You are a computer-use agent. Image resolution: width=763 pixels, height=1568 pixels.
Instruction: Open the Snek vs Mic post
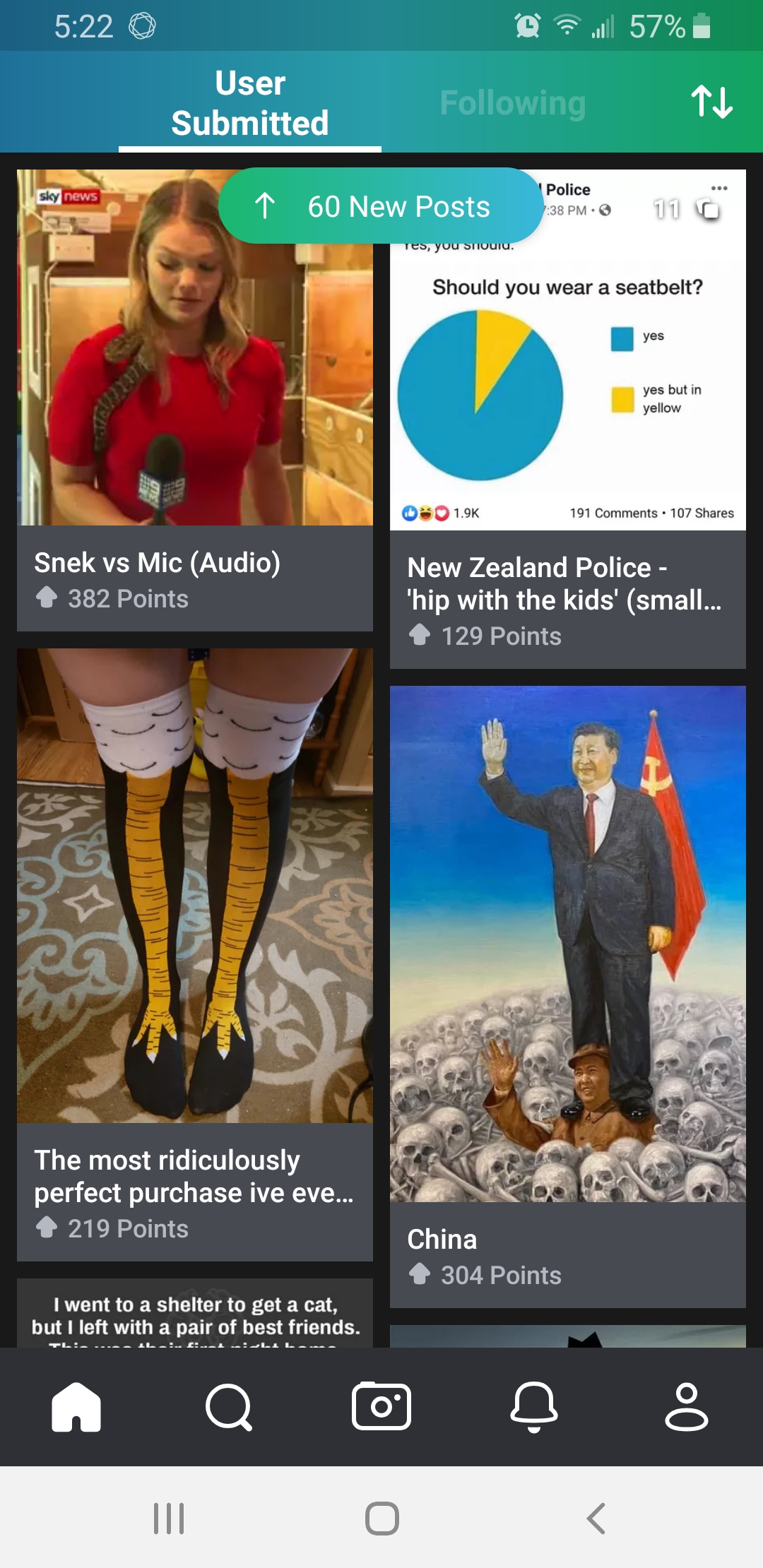(195, 399)
